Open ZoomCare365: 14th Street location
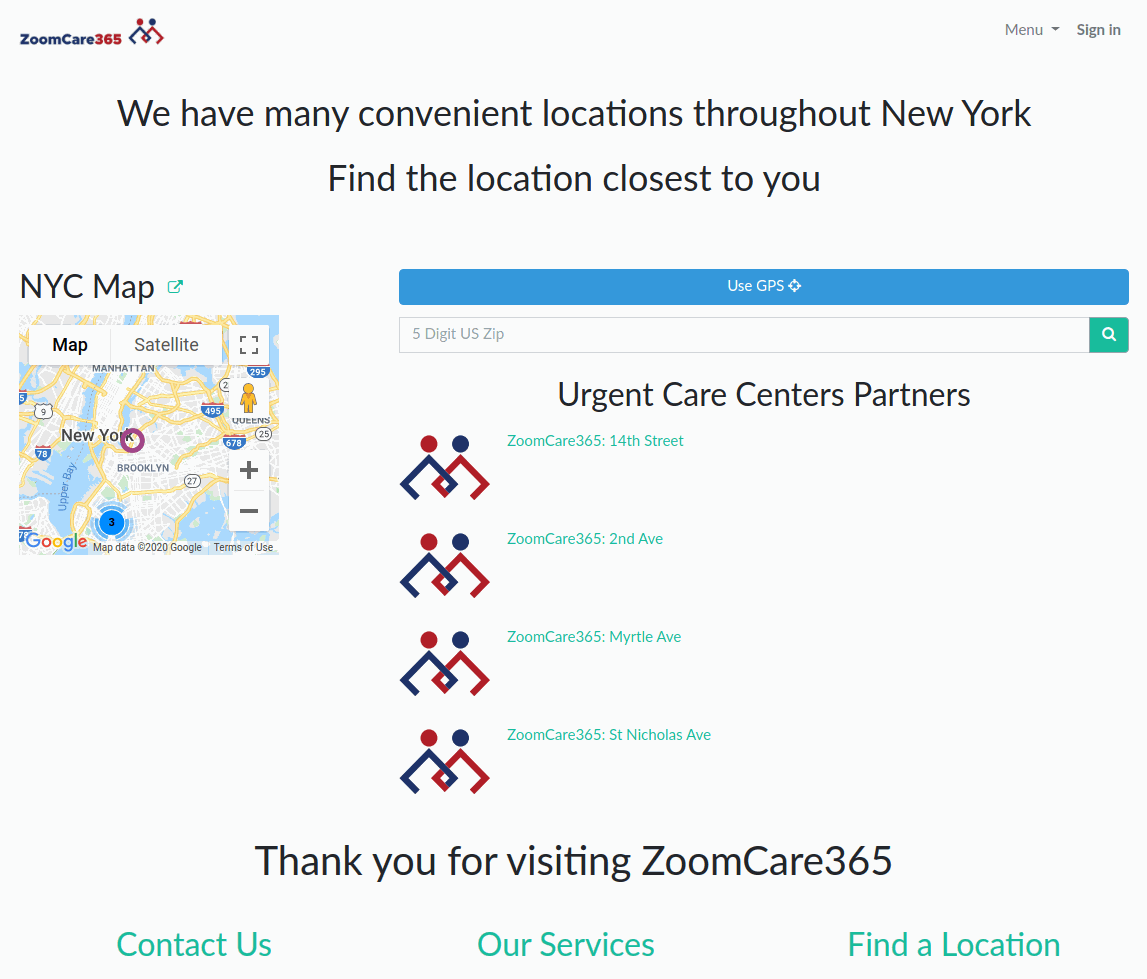Image resolution: width=1147 pixels, height=979 pixels. pyautogui.click(x=595, y=441)
